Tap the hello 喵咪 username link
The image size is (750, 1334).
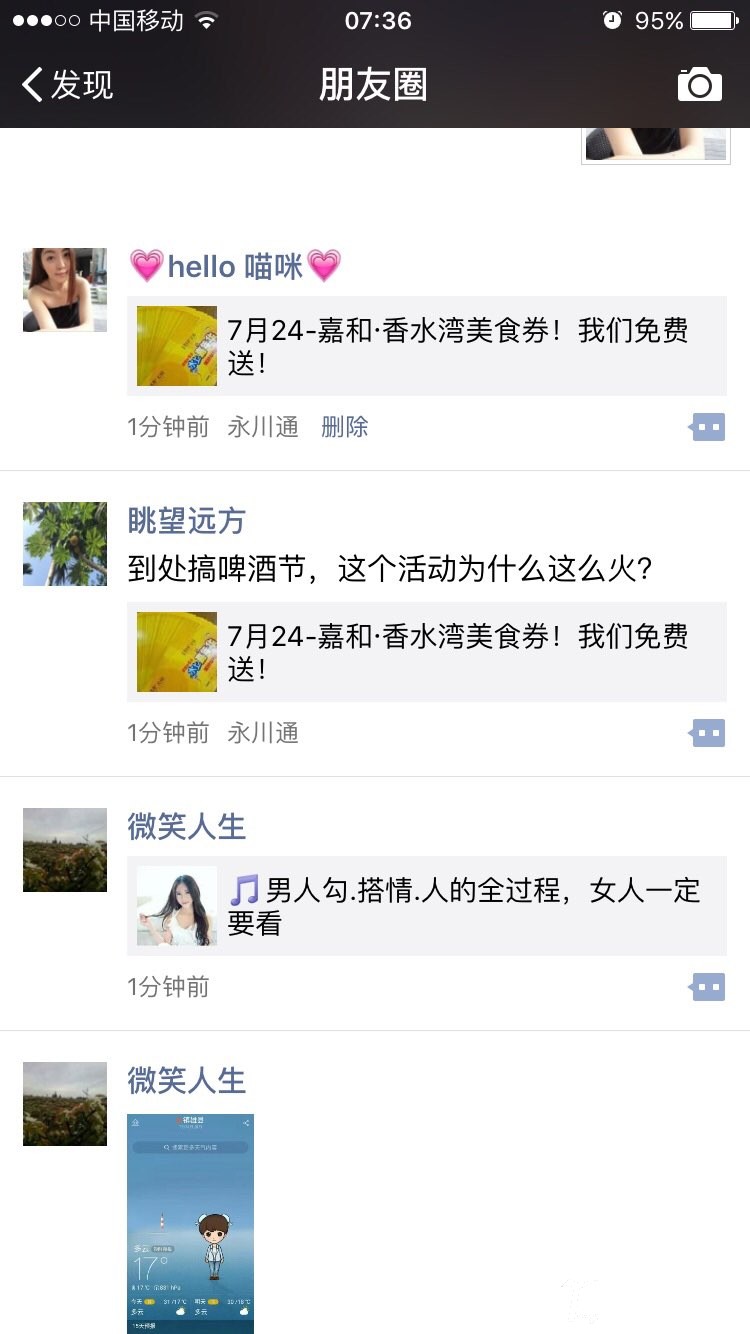click(235, 266)
